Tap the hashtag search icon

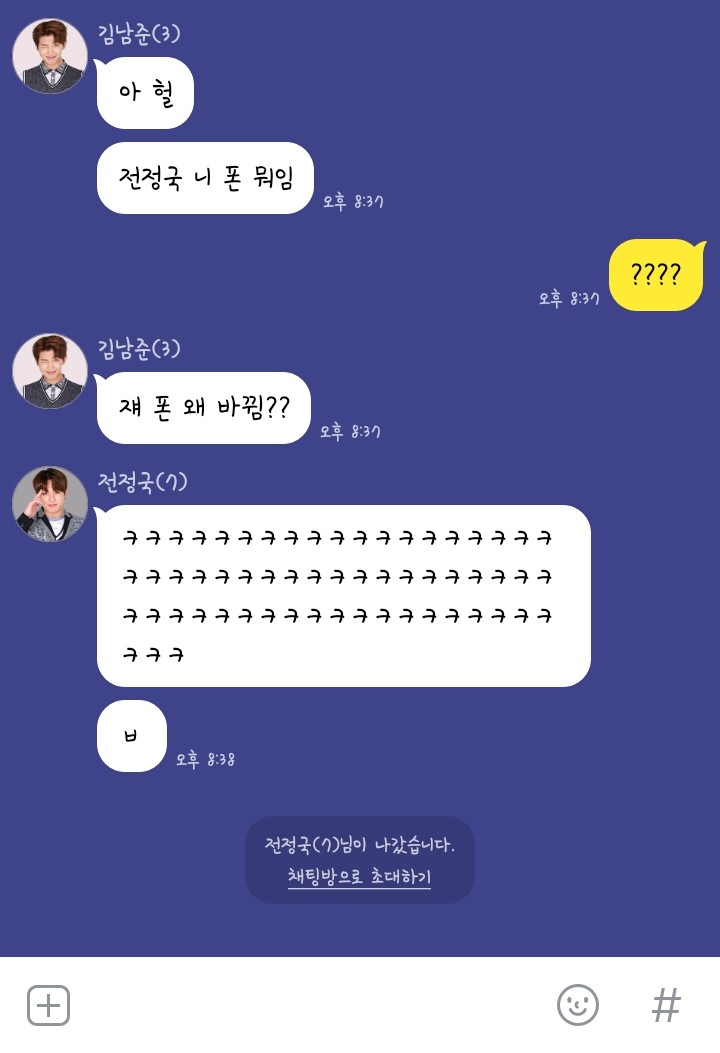(666, 1005)
